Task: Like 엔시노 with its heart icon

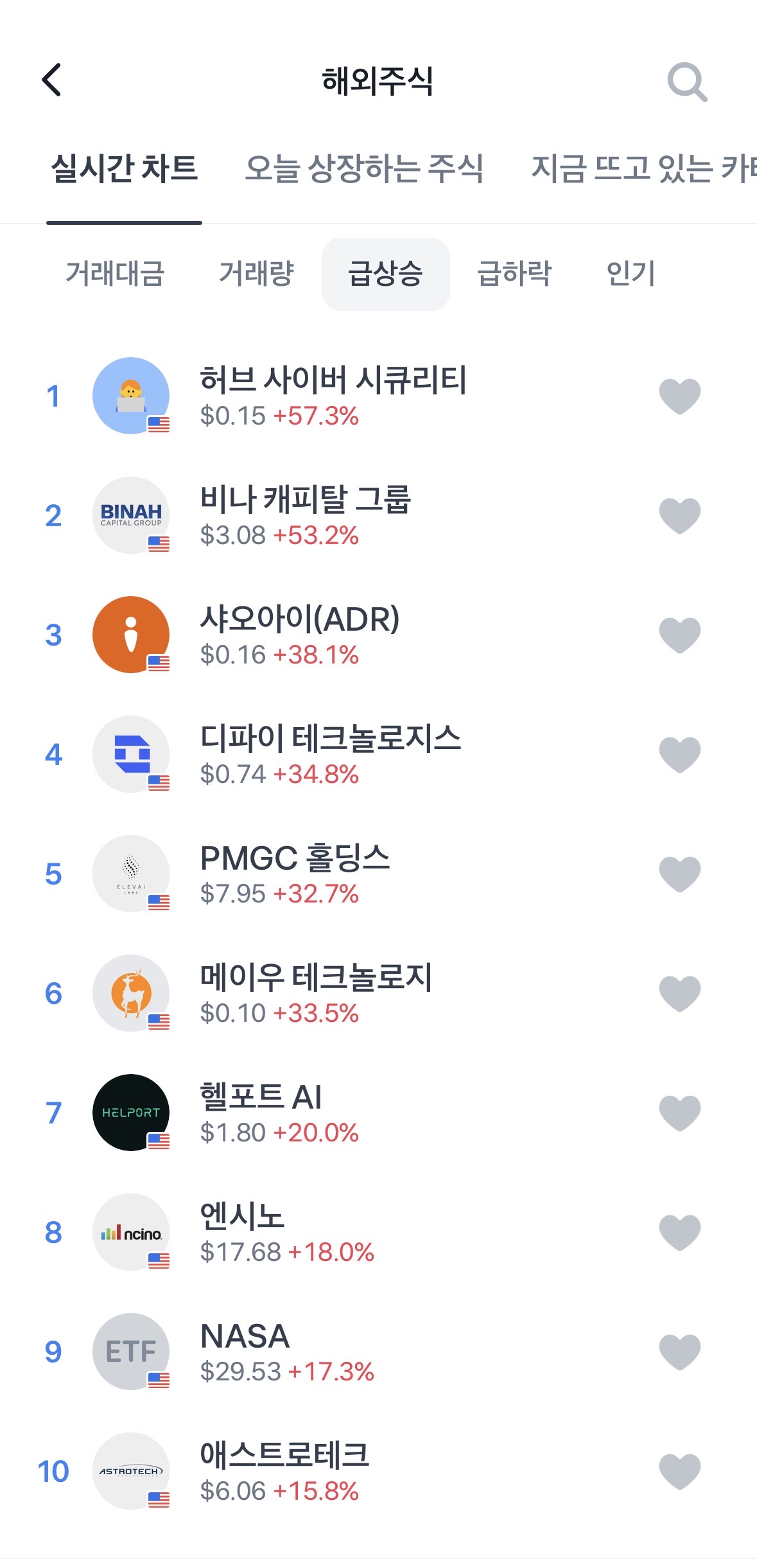Action: 680,1233
